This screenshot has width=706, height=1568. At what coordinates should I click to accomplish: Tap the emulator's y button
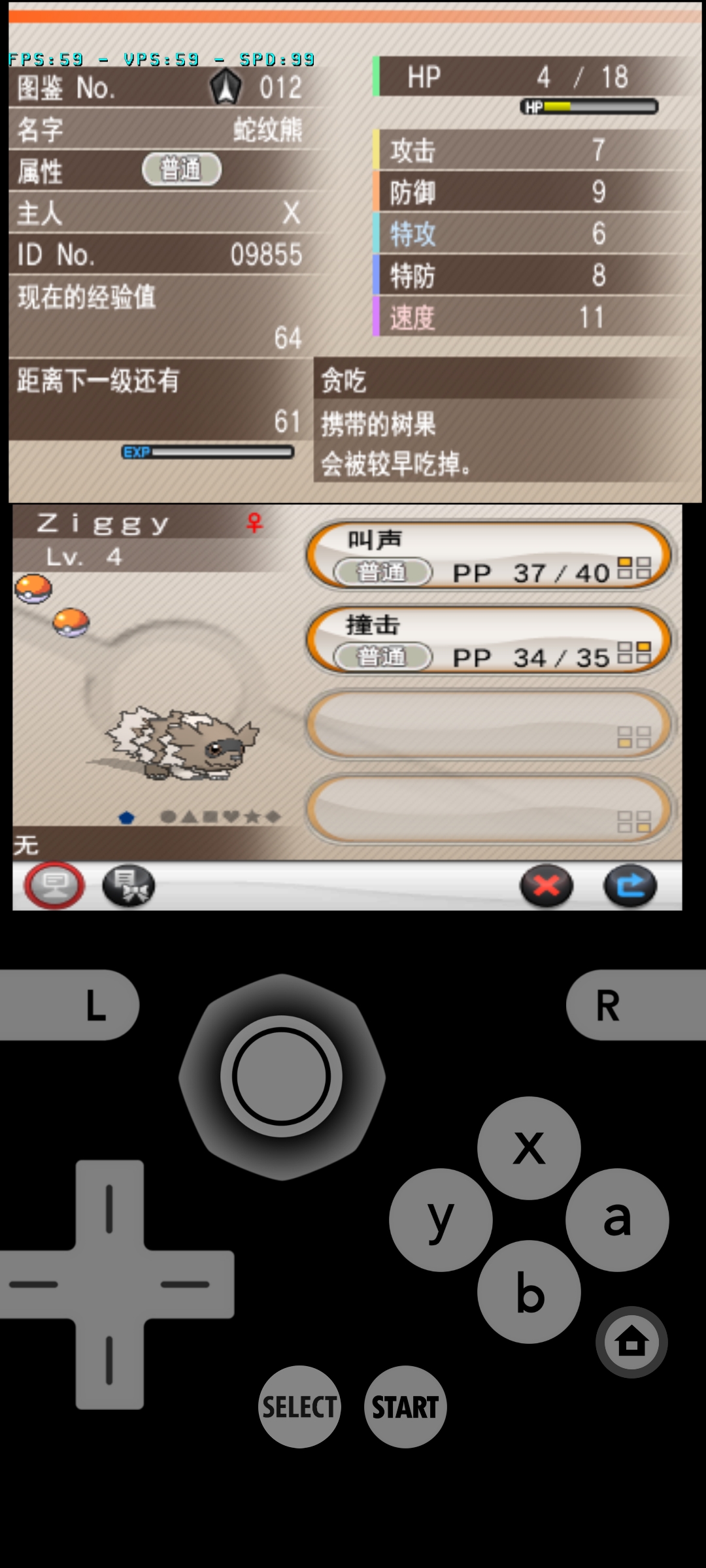[441, 1219]
